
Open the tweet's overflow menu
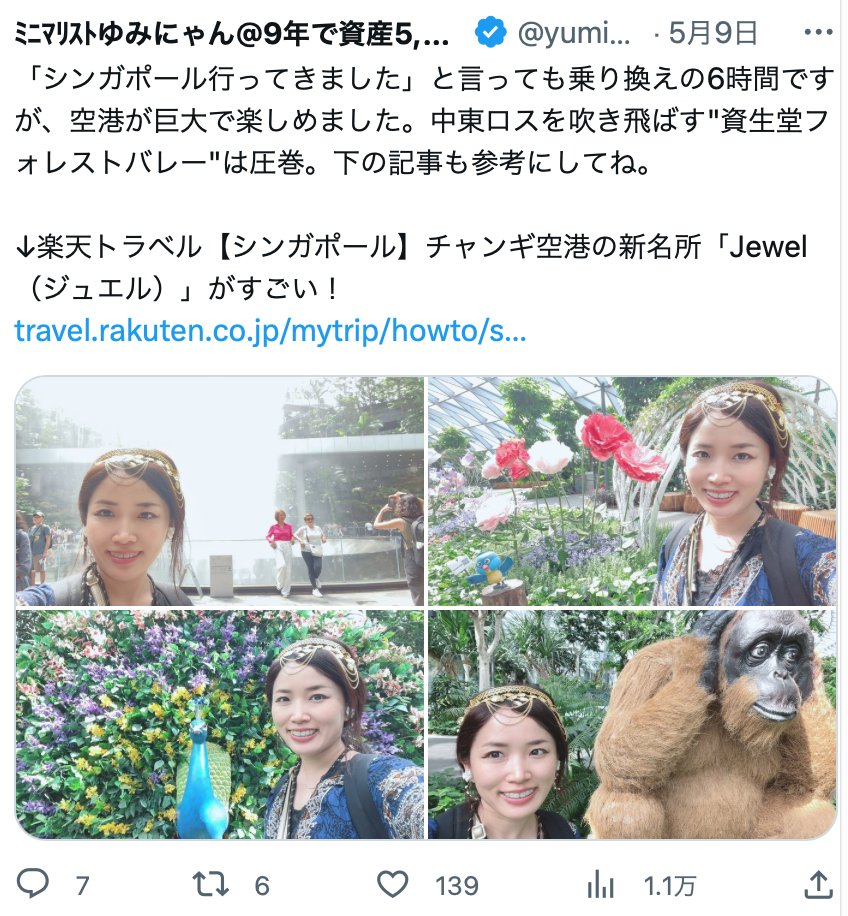click(818, 33)
